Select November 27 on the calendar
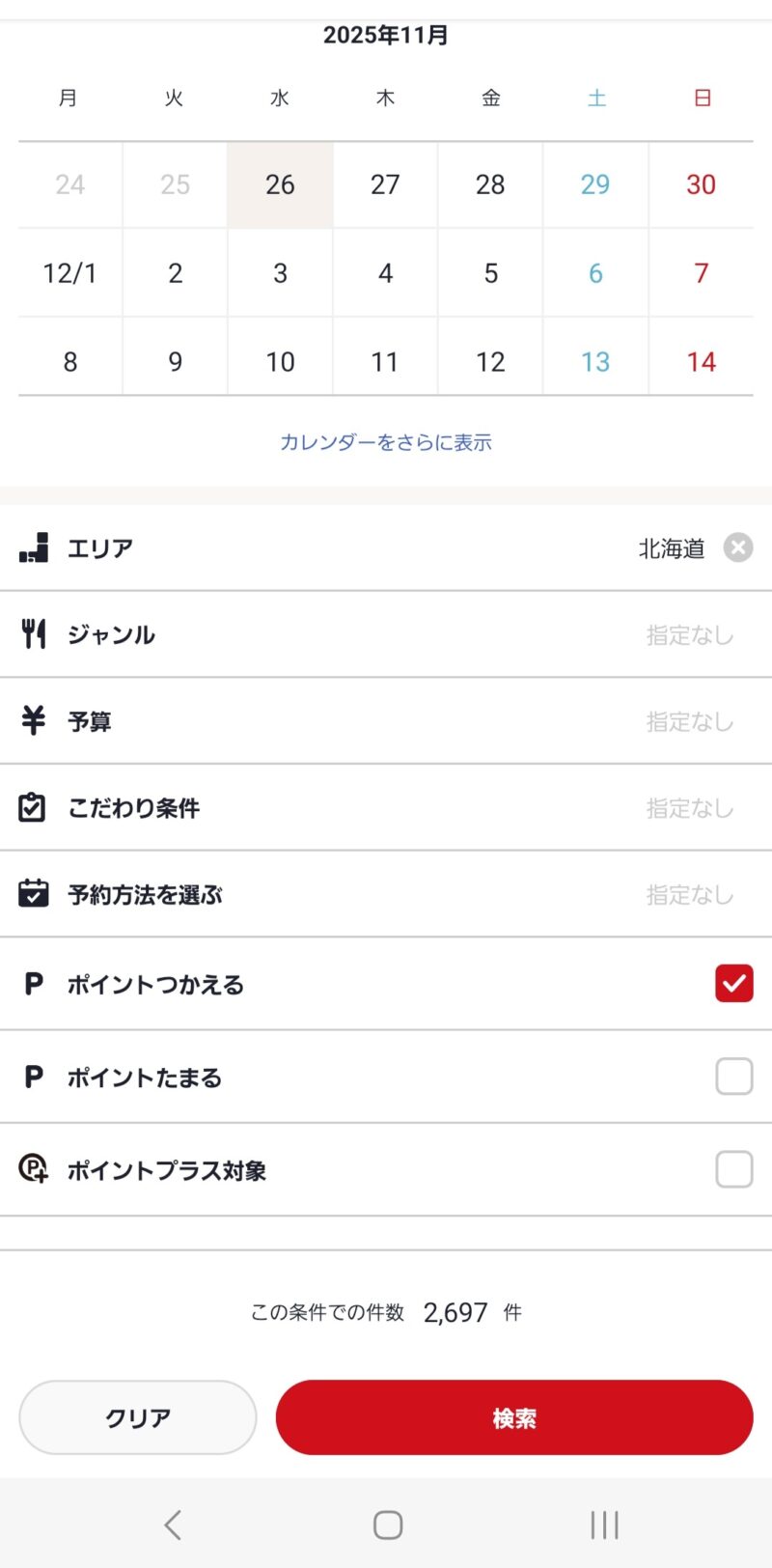This screenshot has height=1568, width=772. click(385, 184)
